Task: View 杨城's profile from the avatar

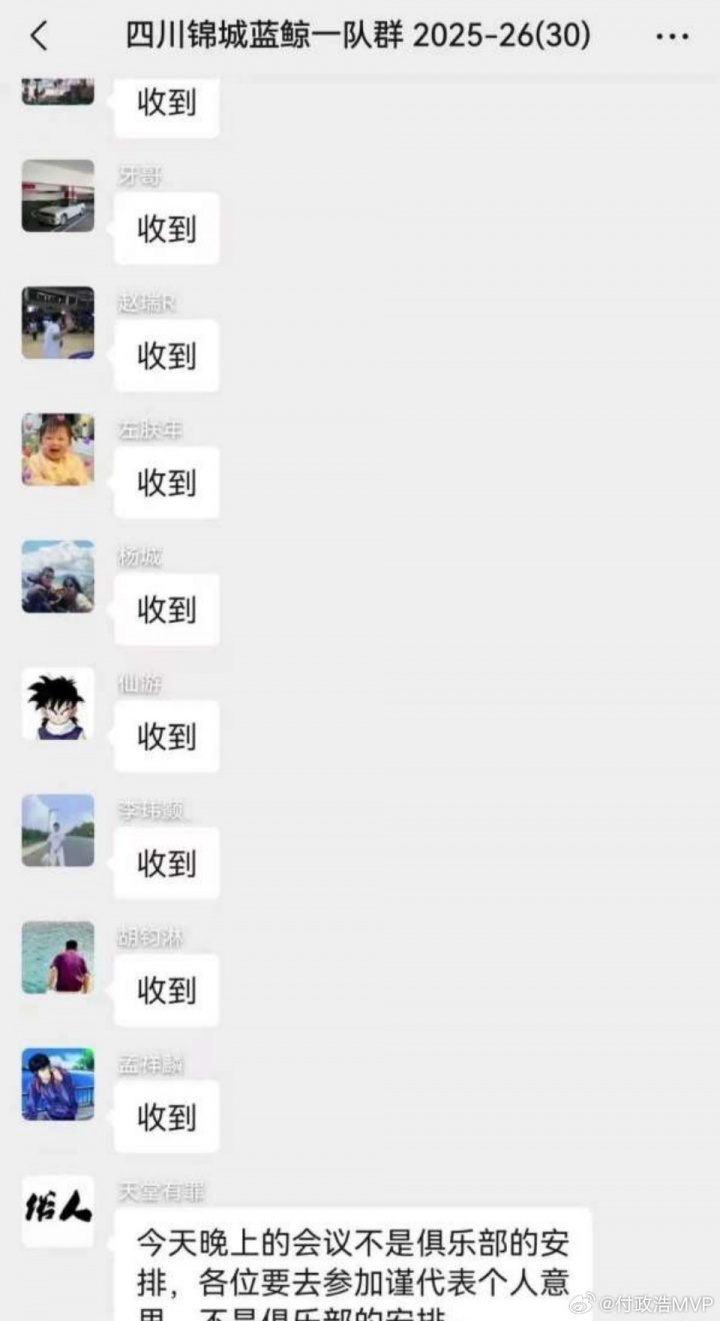Action: click(x=58, y=577)
